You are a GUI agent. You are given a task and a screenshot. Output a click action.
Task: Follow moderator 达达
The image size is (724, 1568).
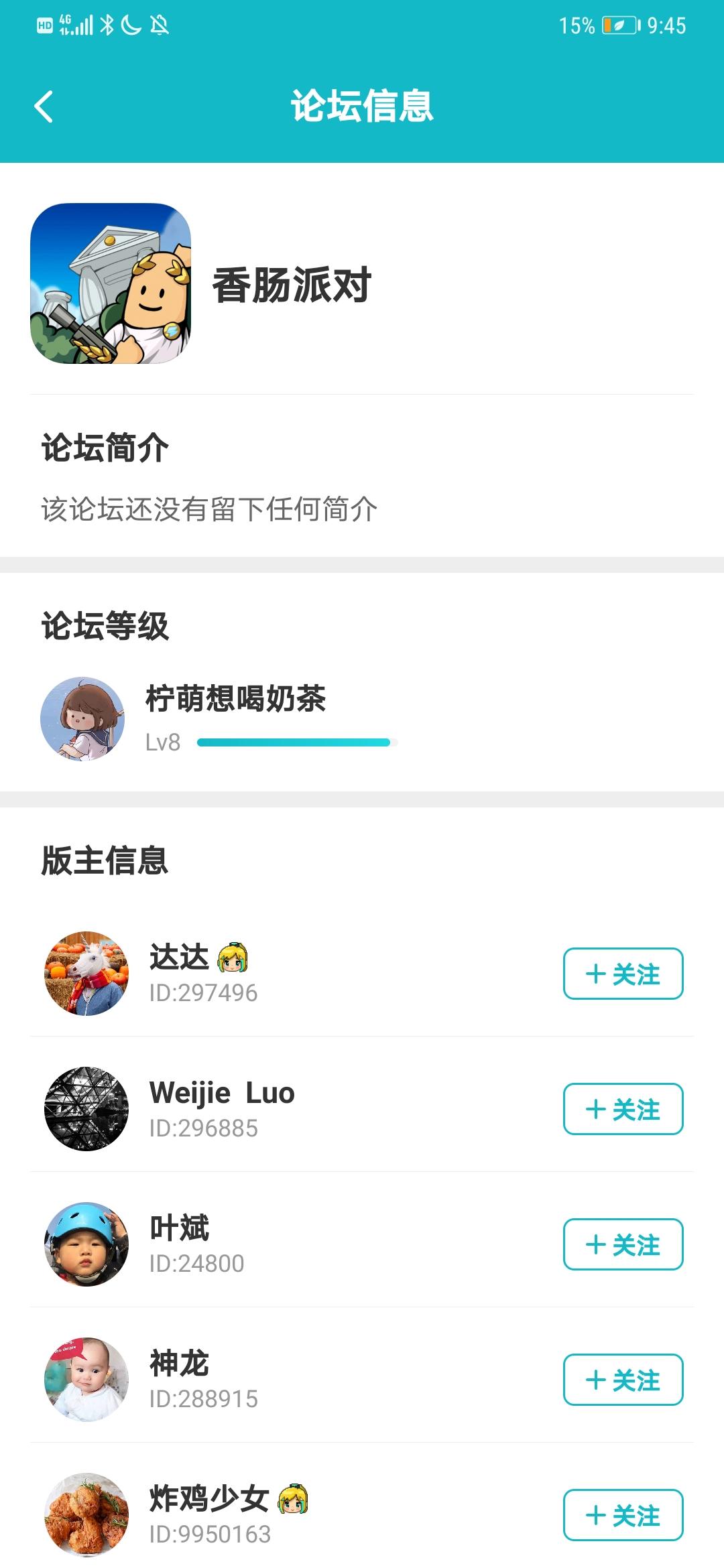623,974
